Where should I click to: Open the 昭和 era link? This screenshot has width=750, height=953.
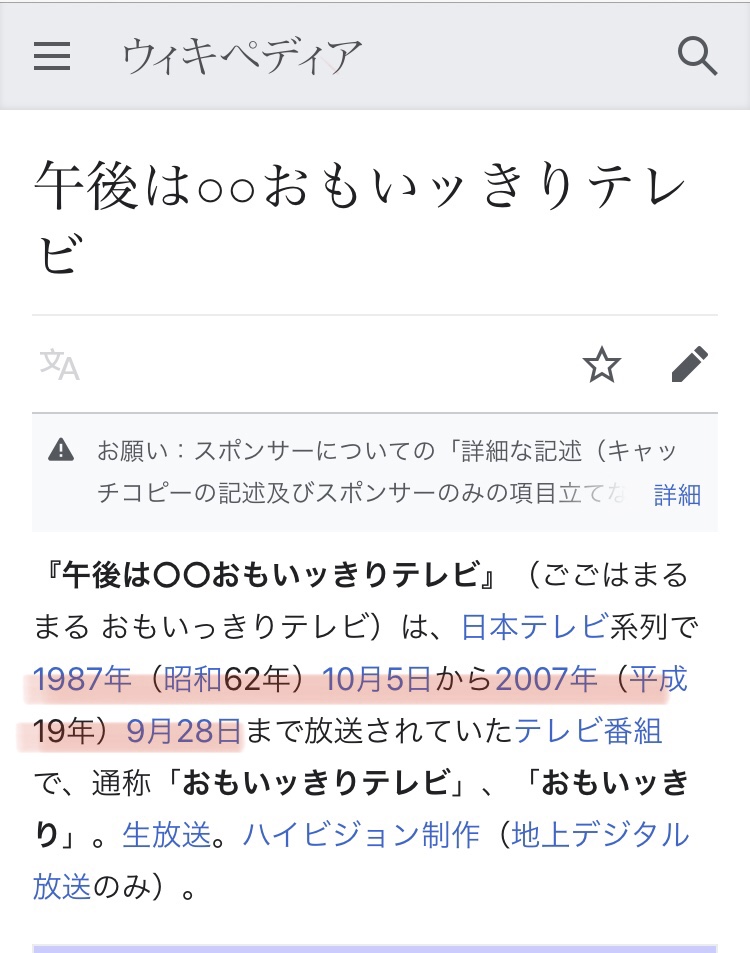pos(193,680)
